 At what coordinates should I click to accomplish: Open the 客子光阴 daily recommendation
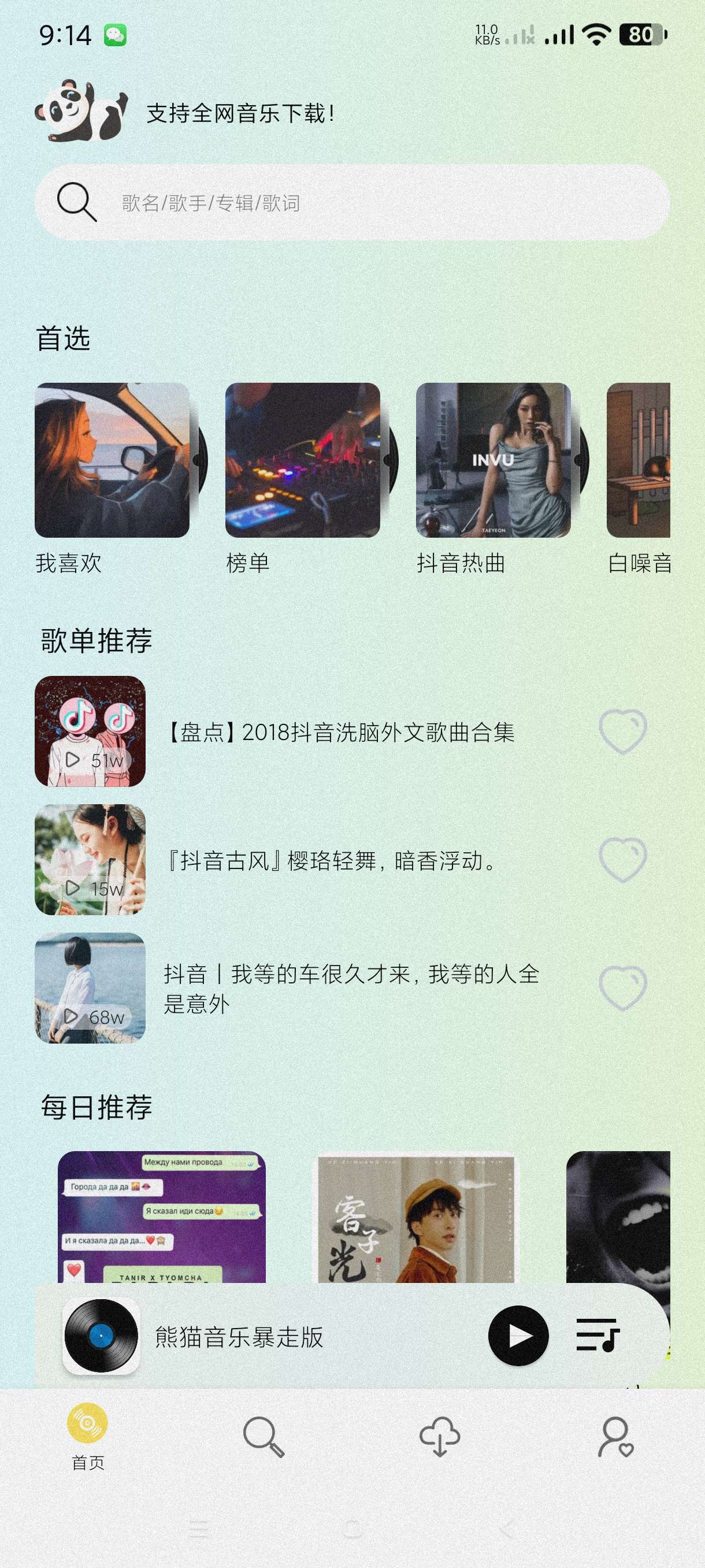[416, 1218]
